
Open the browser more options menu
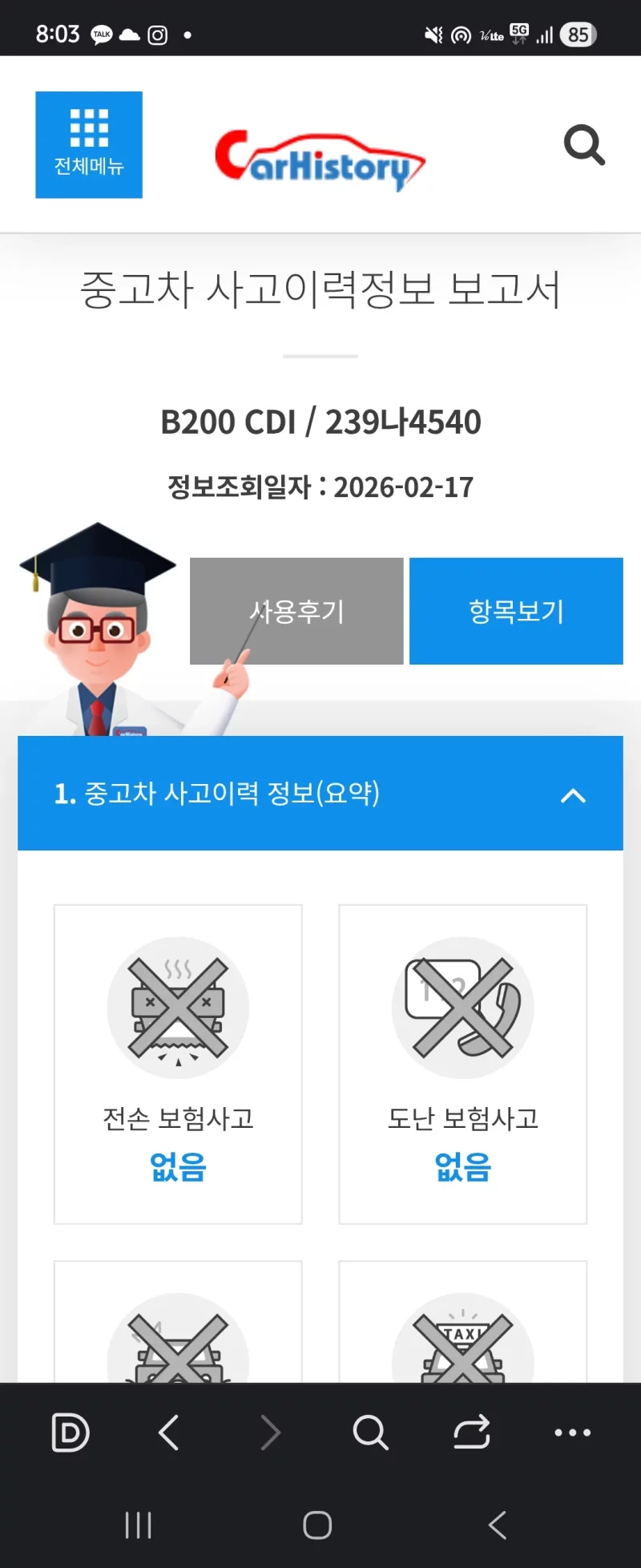coord(572,1433)
